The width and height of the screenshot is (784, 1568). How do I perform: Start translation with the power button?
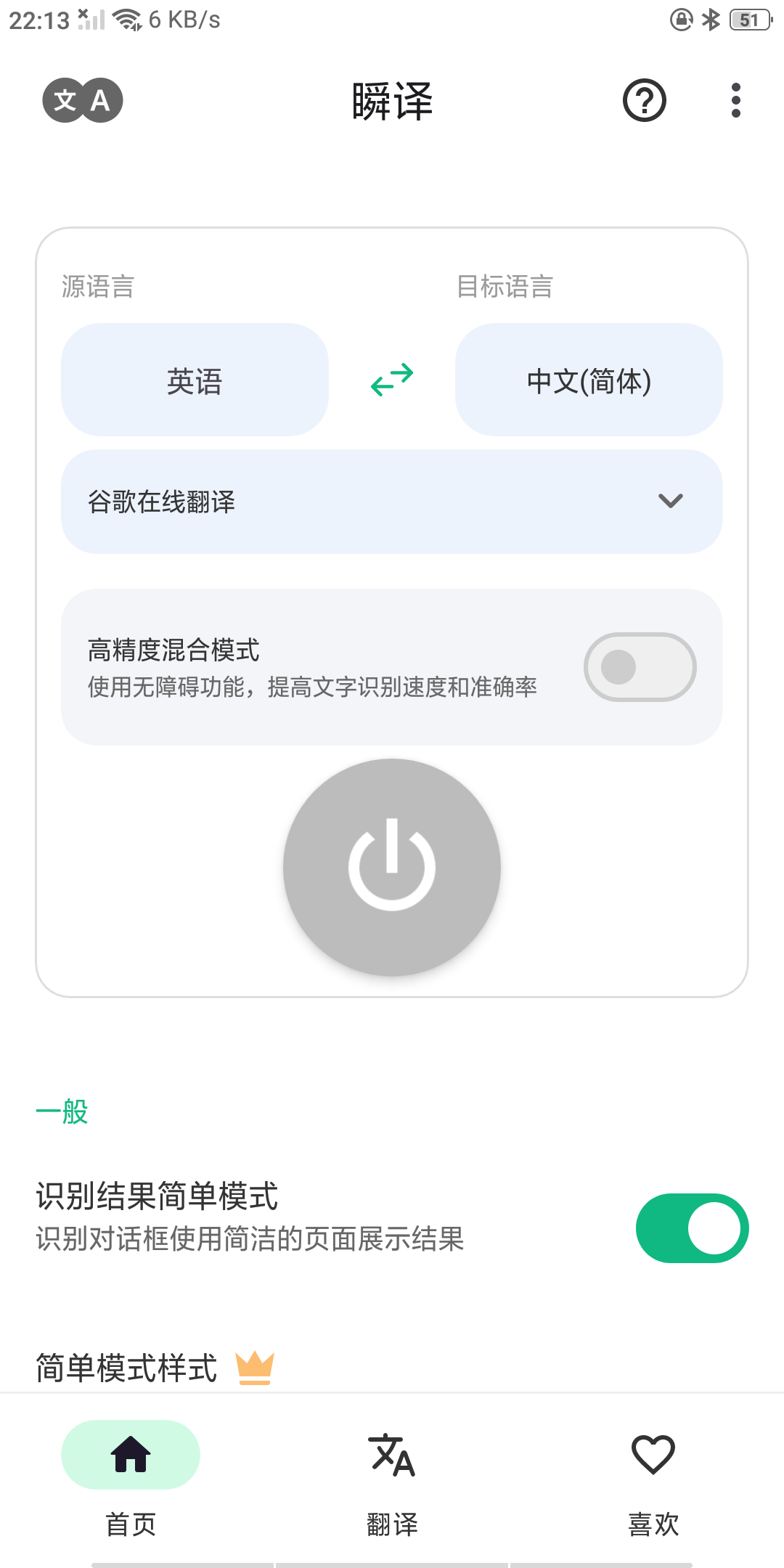[392, 867]
